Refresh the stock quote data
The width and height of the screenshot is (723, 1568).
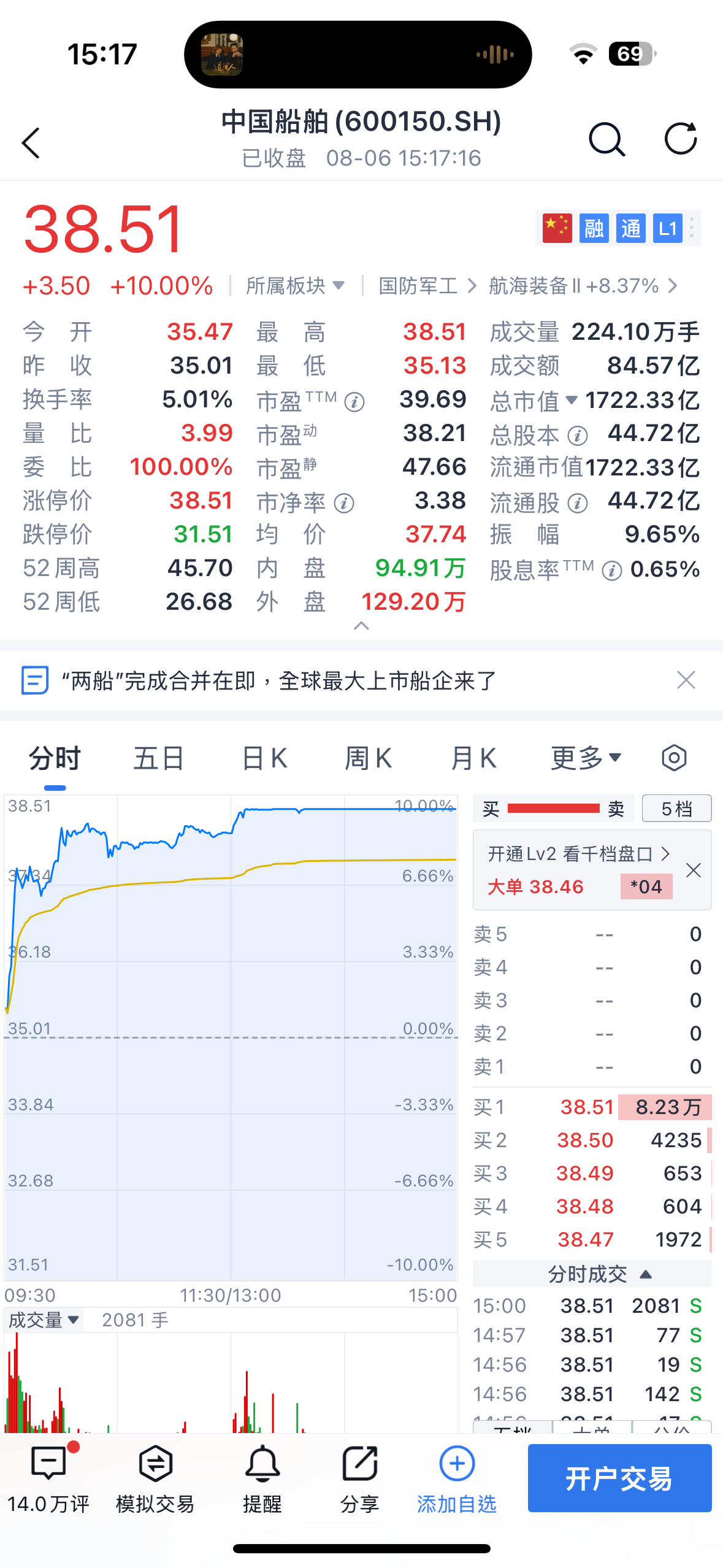pos(681,139)
